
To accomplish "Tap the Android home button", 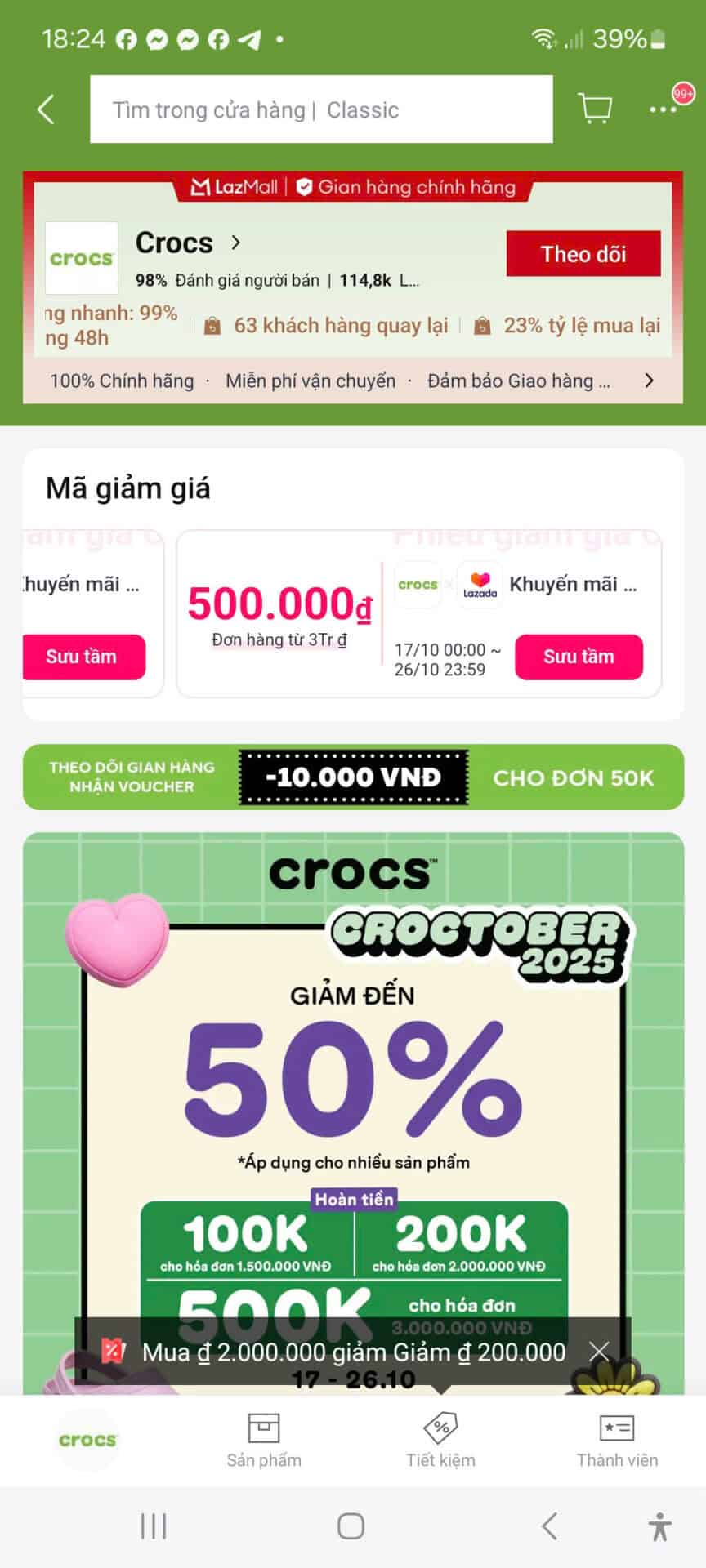I will pos(351,1525).
